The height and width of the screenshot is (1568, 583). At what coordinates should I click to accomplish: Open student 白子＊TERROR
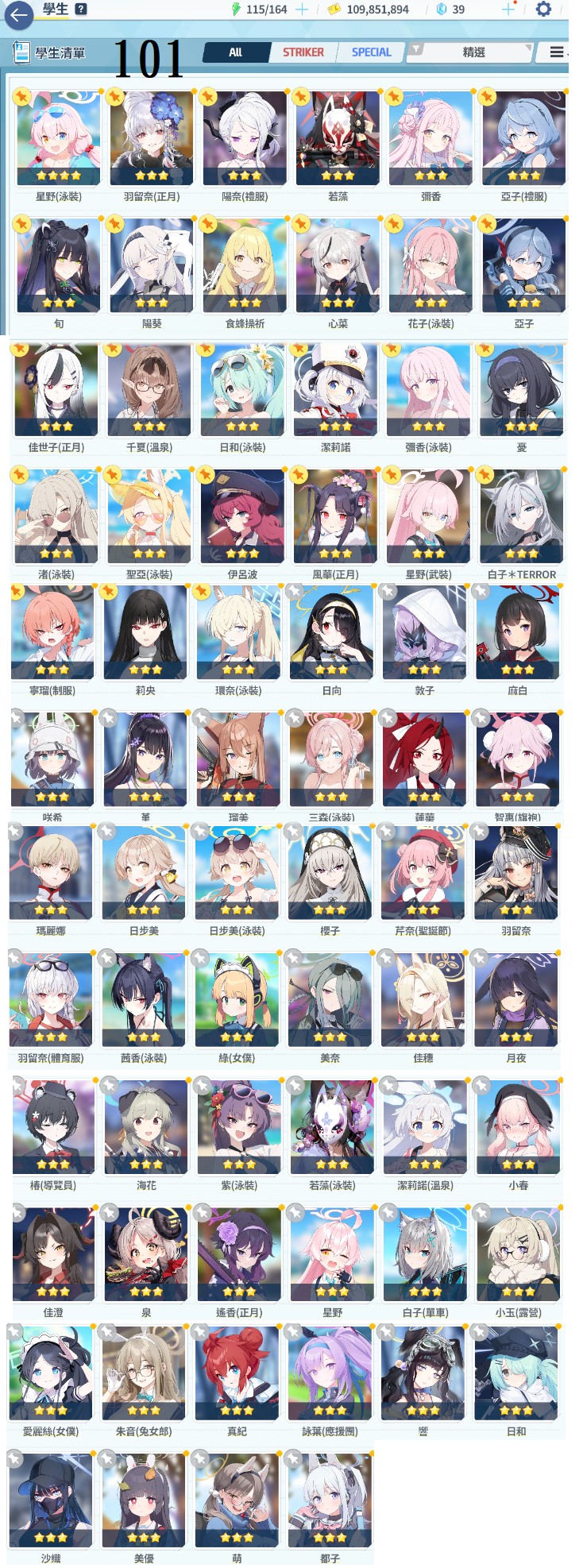522,518
